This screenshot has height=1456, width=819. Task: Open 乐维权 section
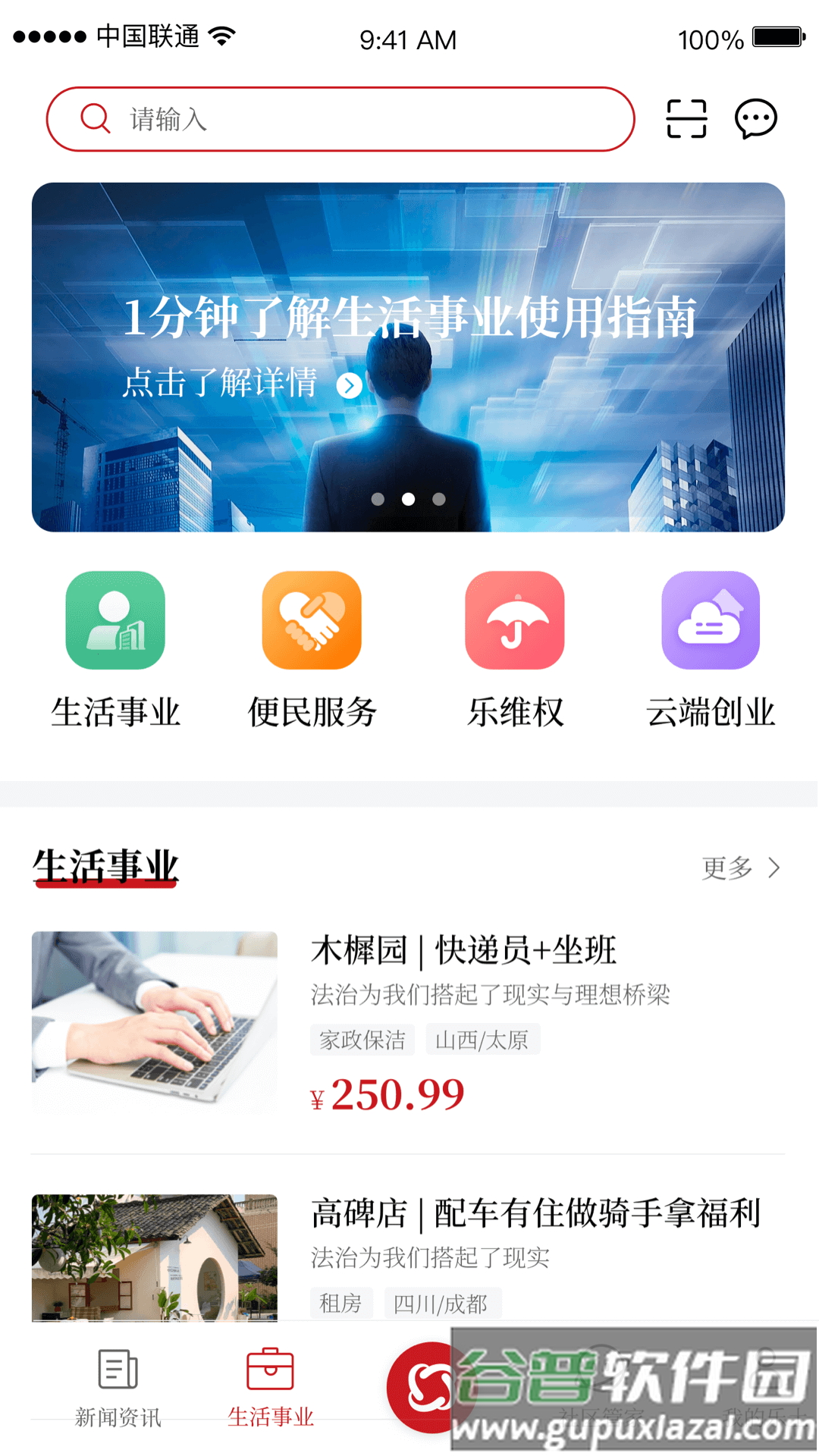(515, 620)
